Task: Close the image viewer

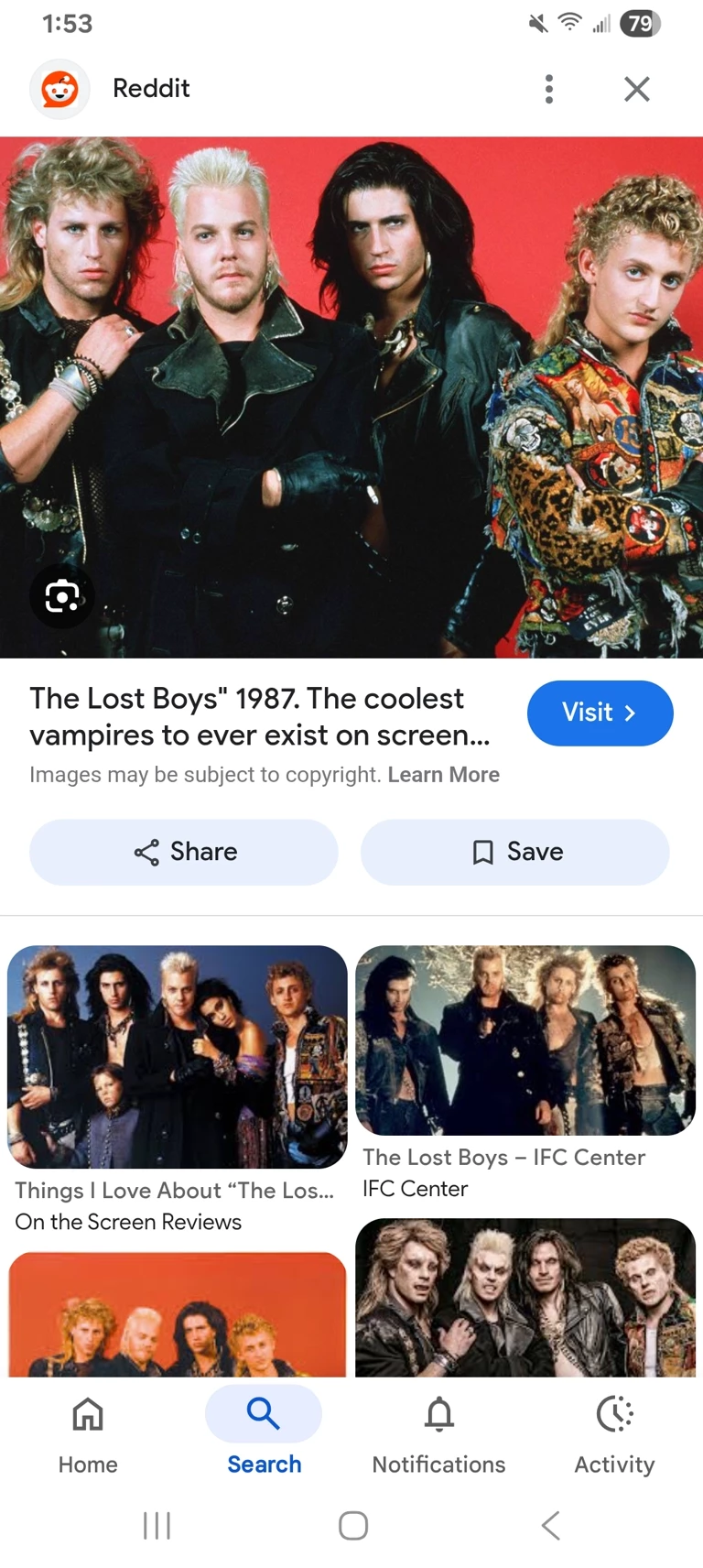Action: click(636, 89)
